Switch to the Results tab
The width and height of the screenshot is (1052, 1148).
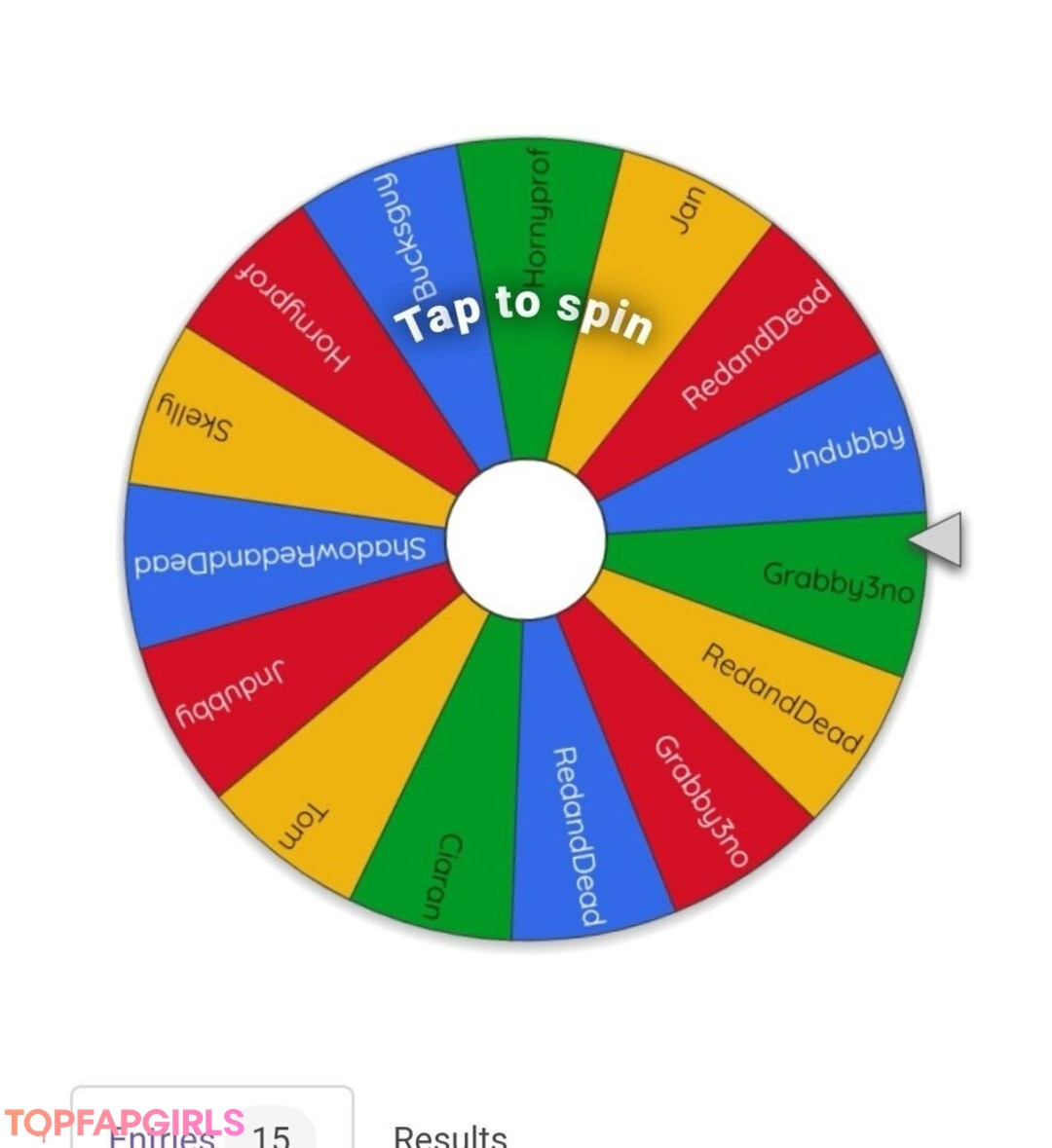pyautogui.click(x=450, y=1135)
